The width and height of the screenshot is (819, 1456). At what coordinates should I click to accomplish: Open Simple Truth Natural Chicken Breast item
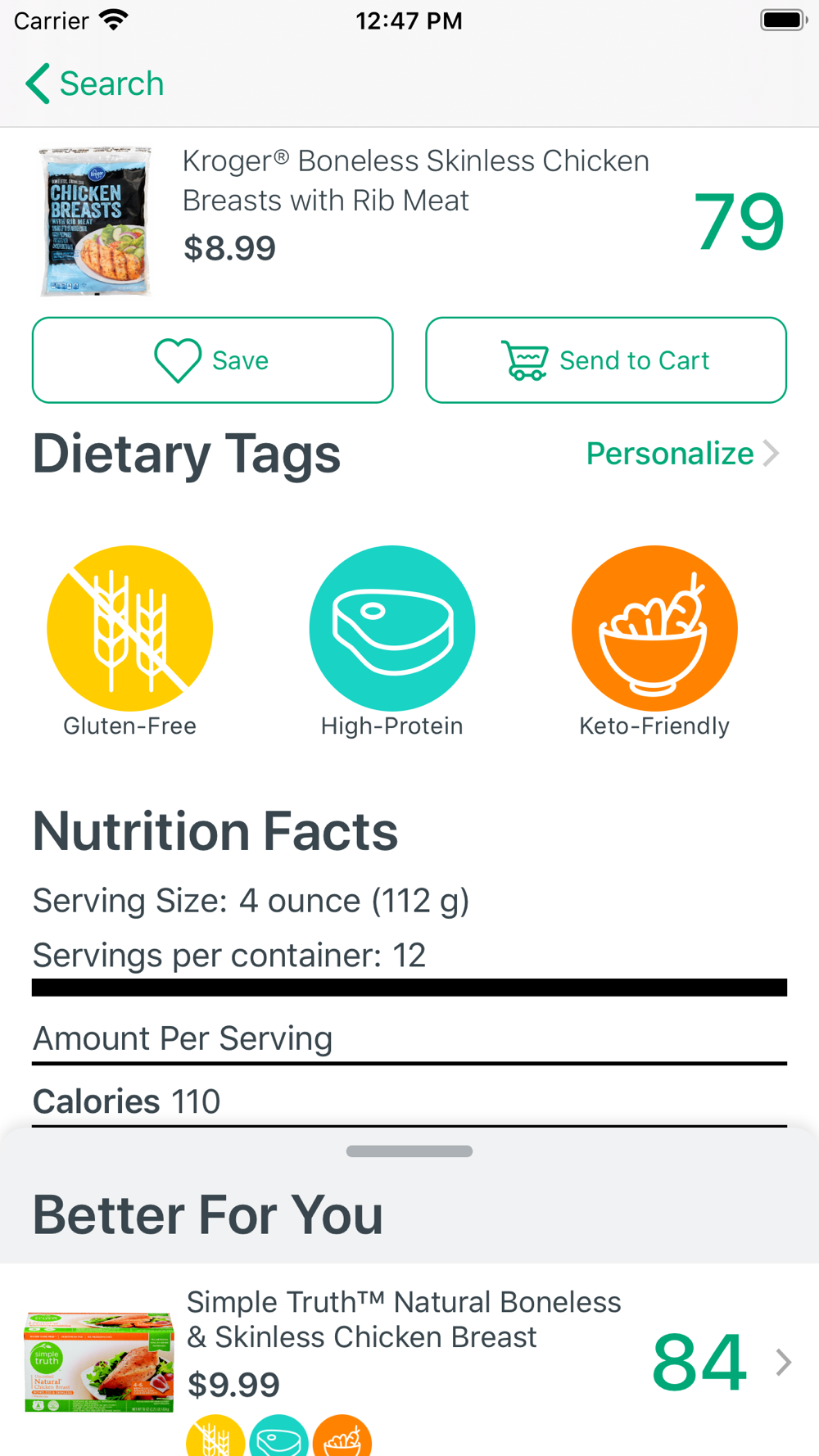coord(409,1361)
